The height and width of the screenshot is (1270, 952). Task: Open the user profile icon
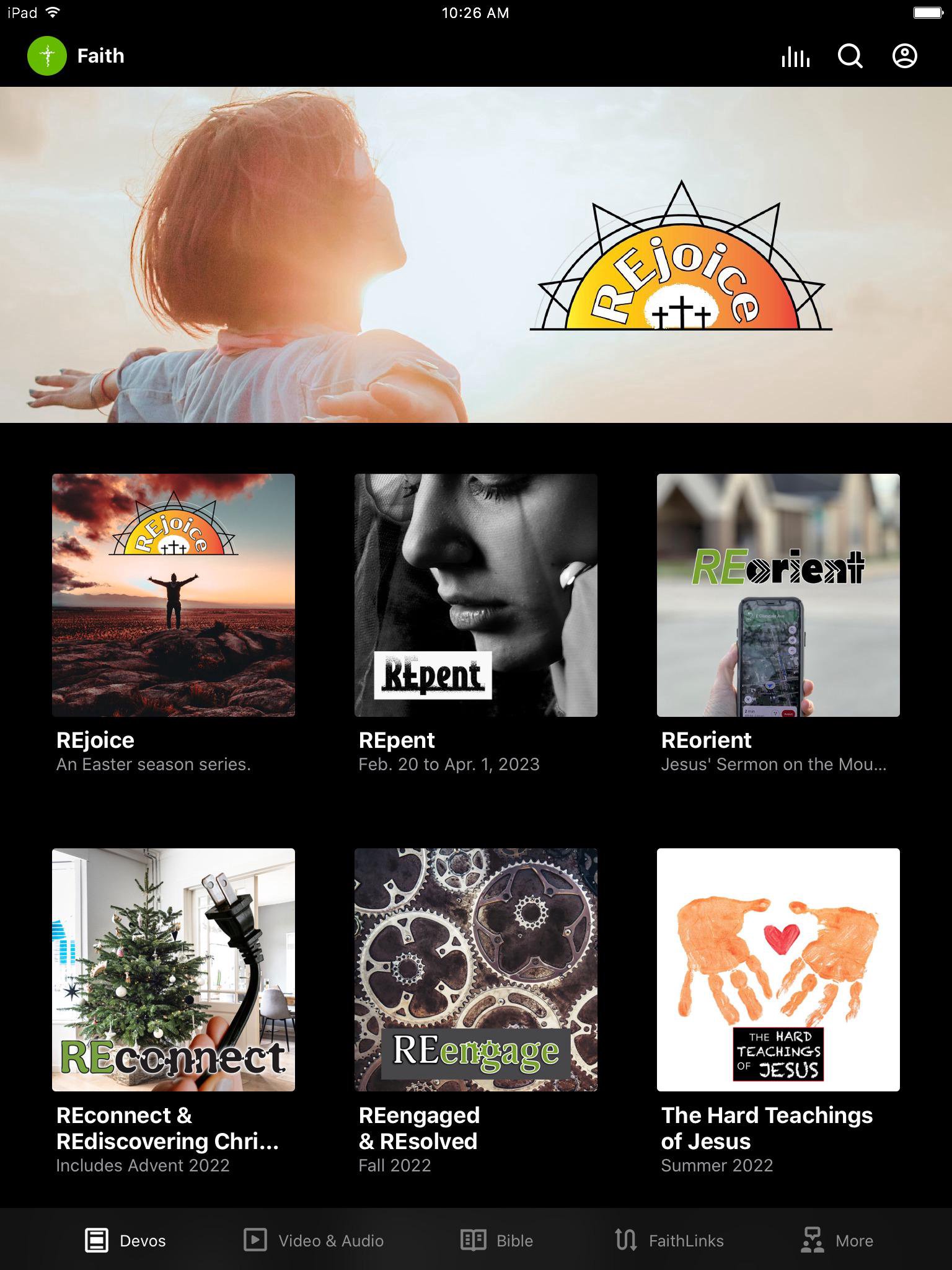click(904, 56)
